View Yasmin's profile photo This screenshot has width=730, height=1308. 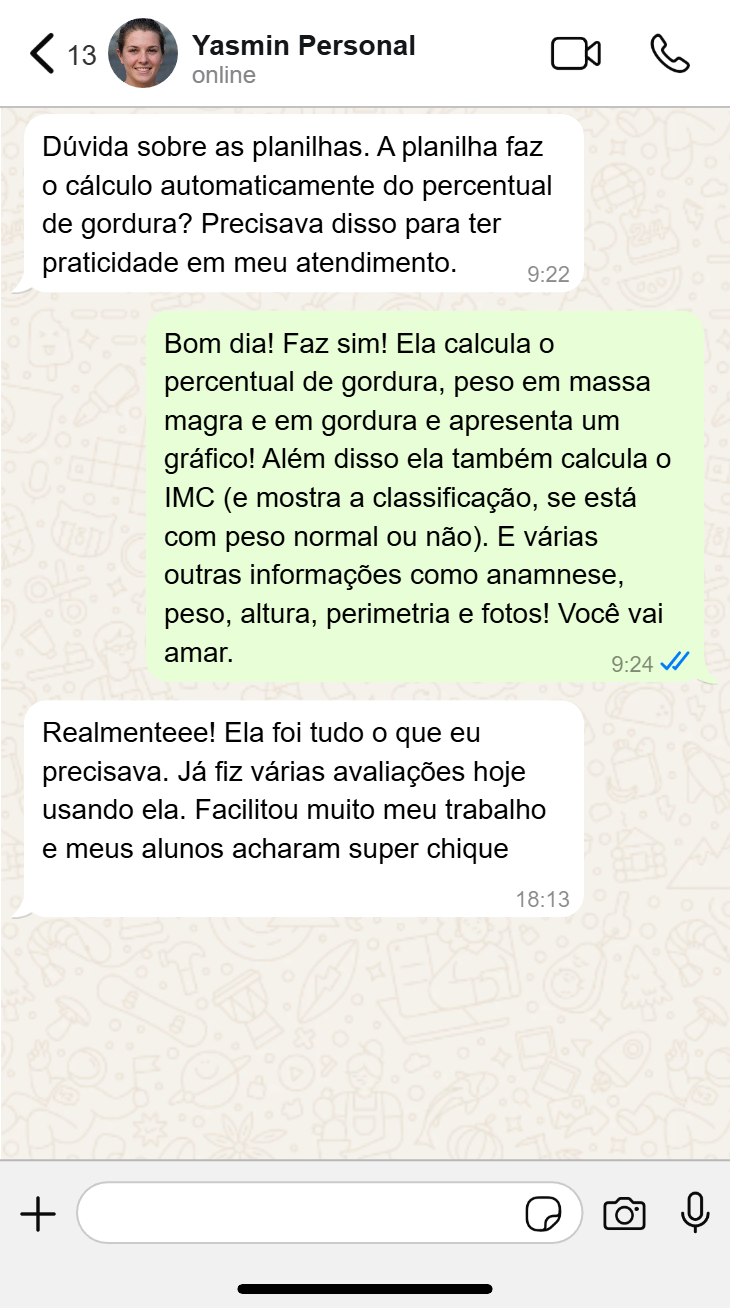(142, 54)
